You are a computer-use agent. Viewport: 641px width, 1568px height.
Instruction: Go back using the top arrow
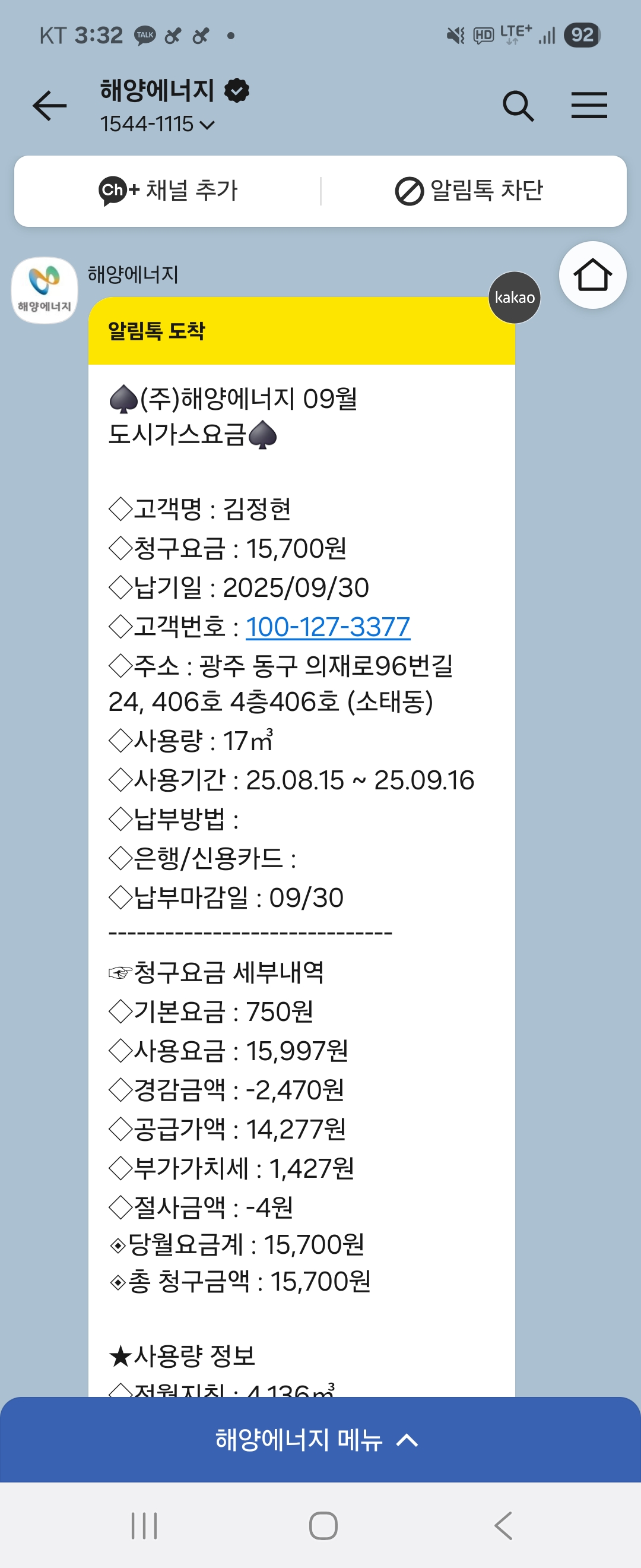tap(50, 106)
